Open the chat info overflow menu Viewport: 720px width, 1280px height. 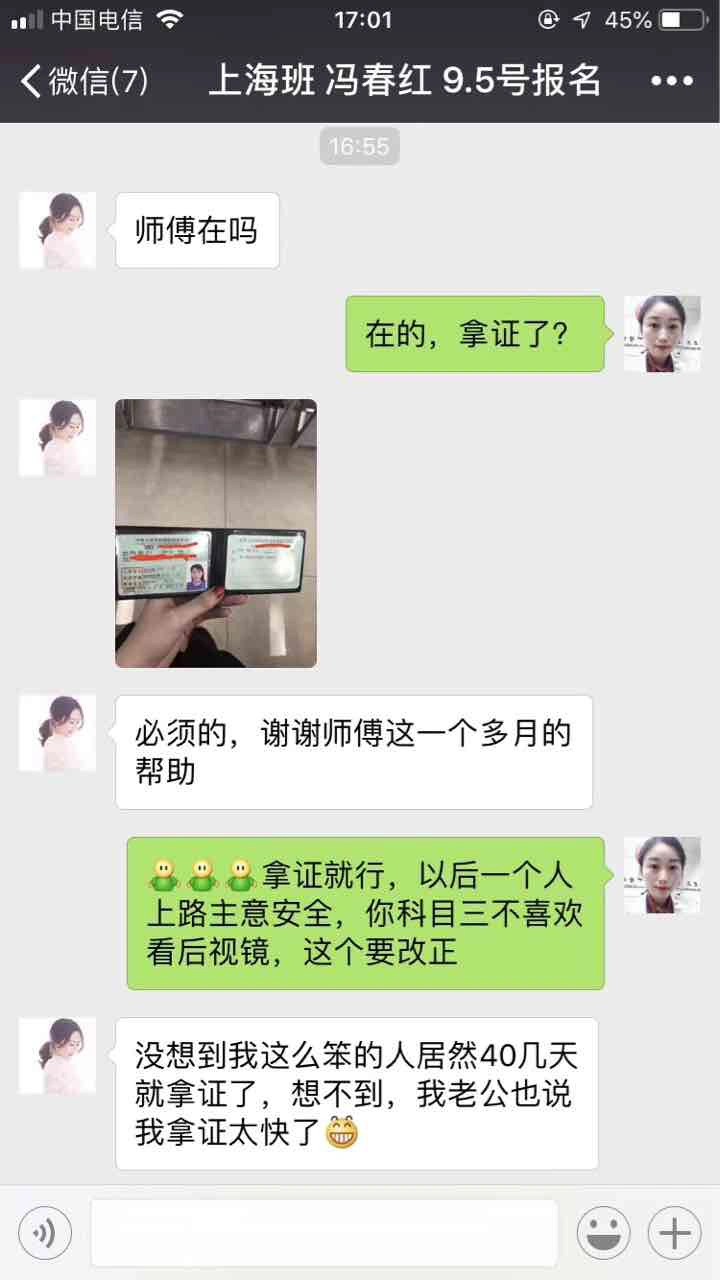672,81
